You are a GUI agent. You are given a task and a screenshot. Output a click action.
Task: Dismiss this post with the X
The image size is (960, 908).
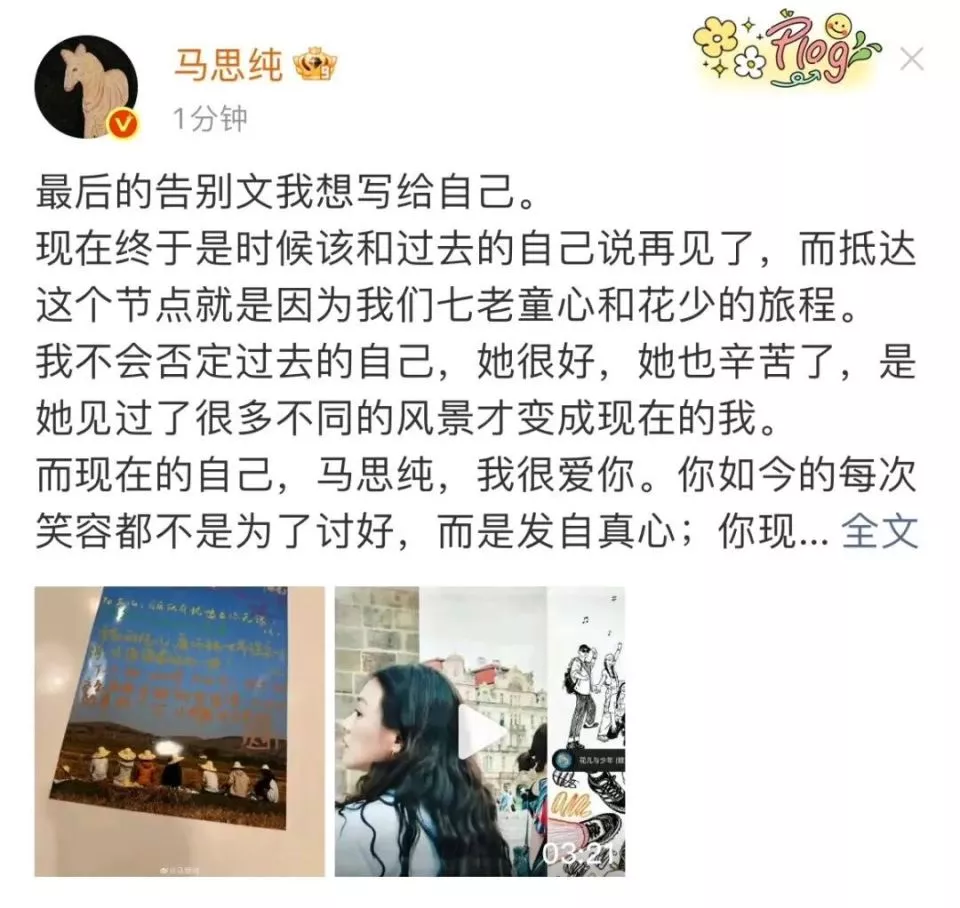point(911,59)
